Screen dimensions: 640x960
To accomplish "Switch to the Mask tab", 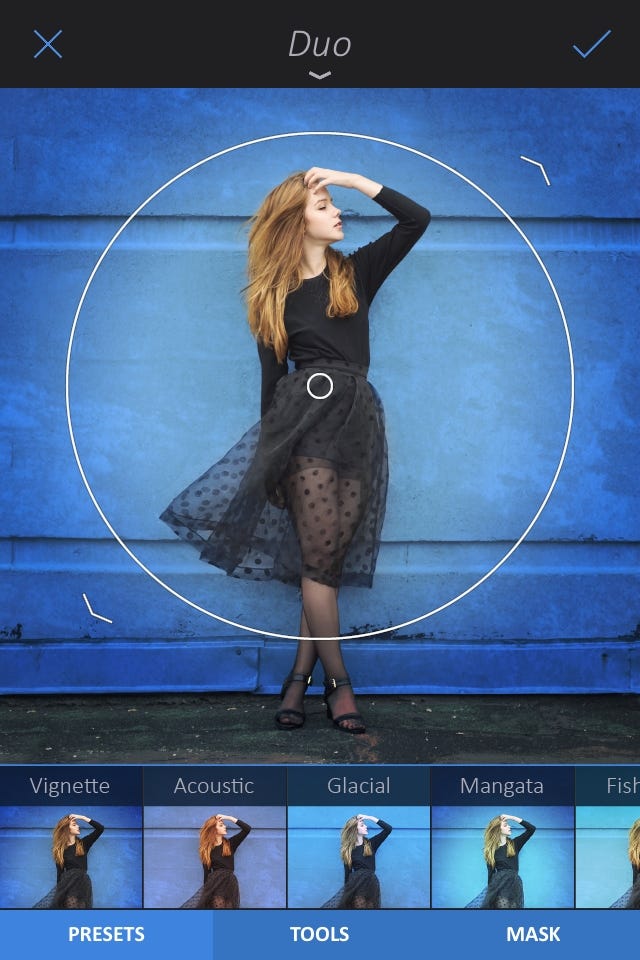I will [533, 935].
